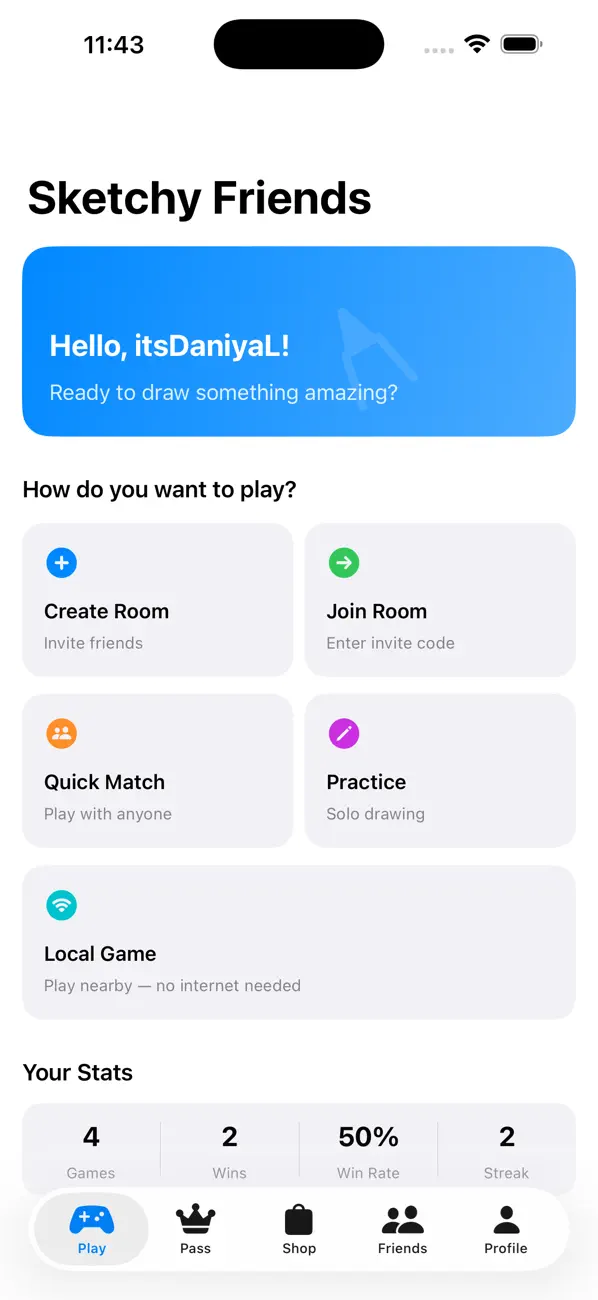Tap the Play tab
598x1300 pixels.
click(91, 1229)
